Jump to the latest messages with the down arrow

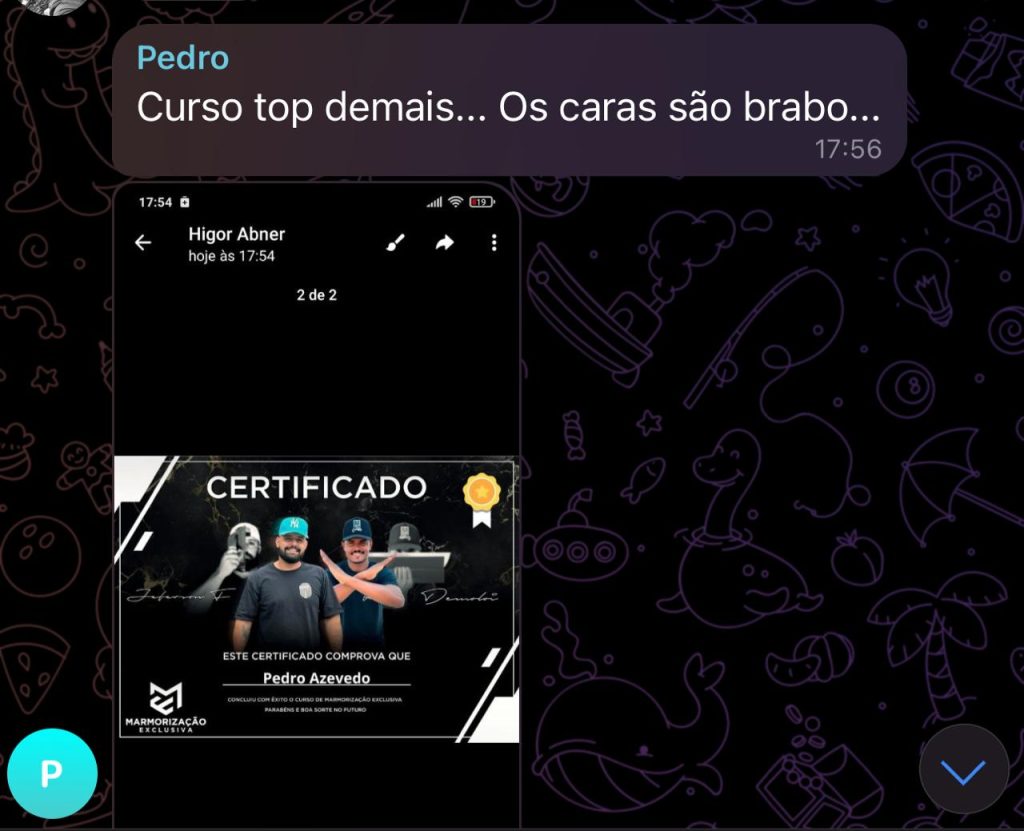pos(963,772)
